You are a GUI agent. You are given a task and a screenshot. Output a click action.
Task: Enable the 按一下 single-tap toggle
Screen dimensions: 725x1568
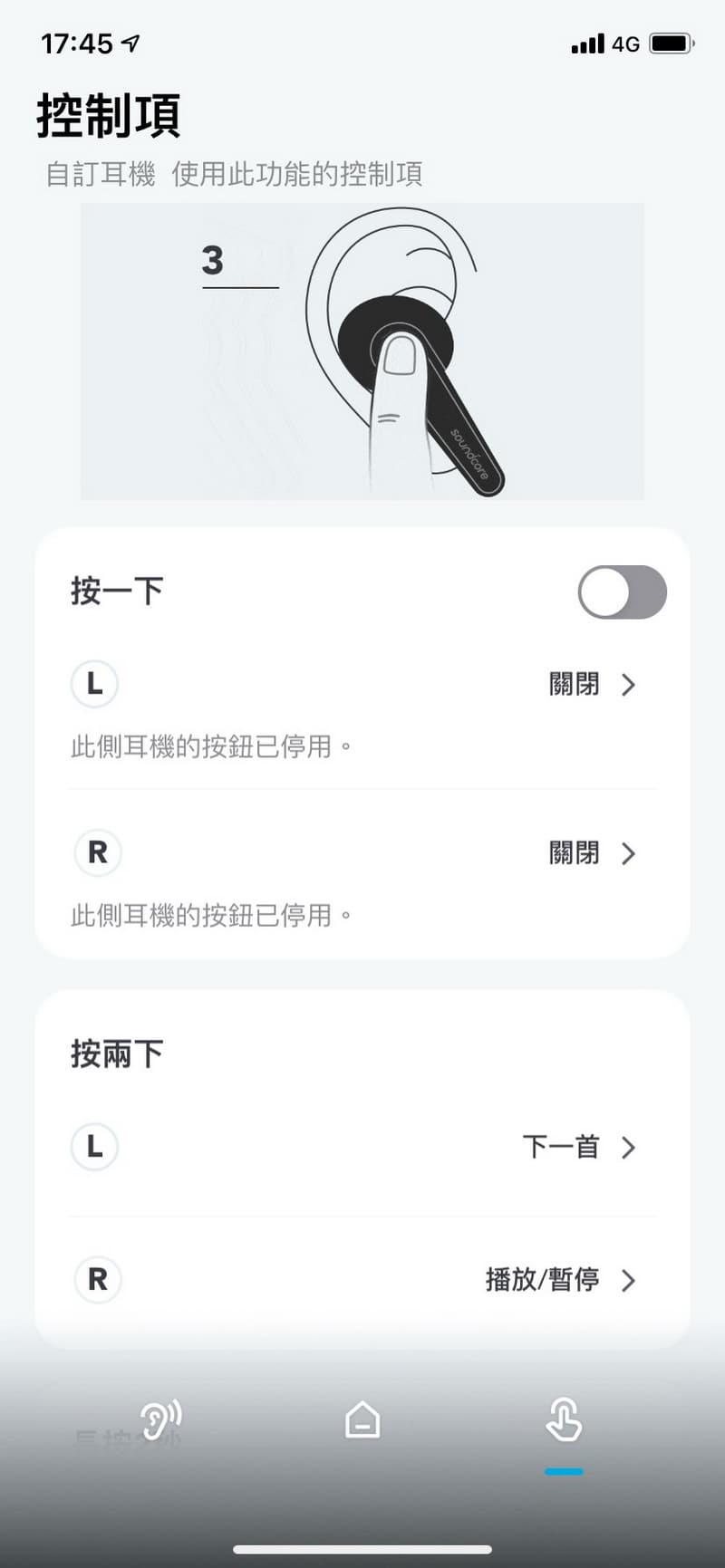click(622, 592)
